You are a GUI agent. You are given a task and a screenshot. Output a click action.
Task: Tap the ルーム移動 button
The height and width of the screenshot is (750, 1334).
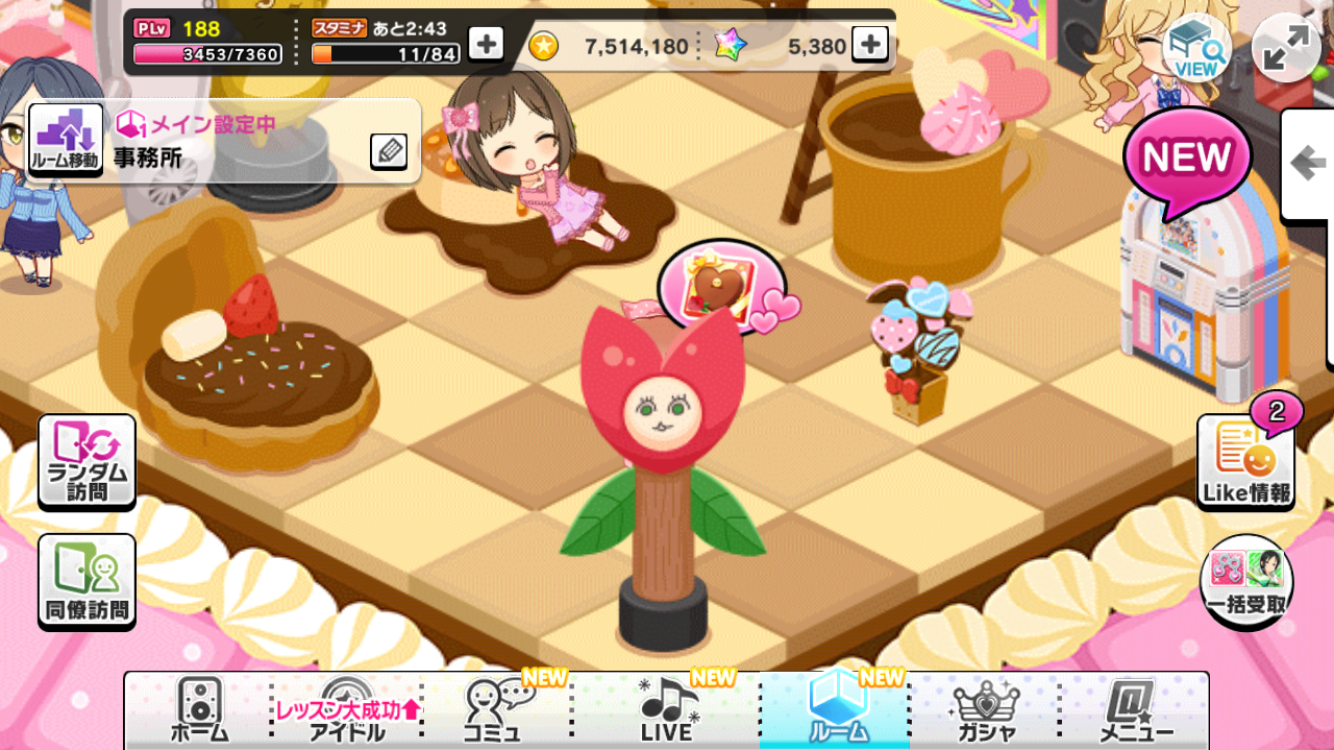[x=66, y=141]
